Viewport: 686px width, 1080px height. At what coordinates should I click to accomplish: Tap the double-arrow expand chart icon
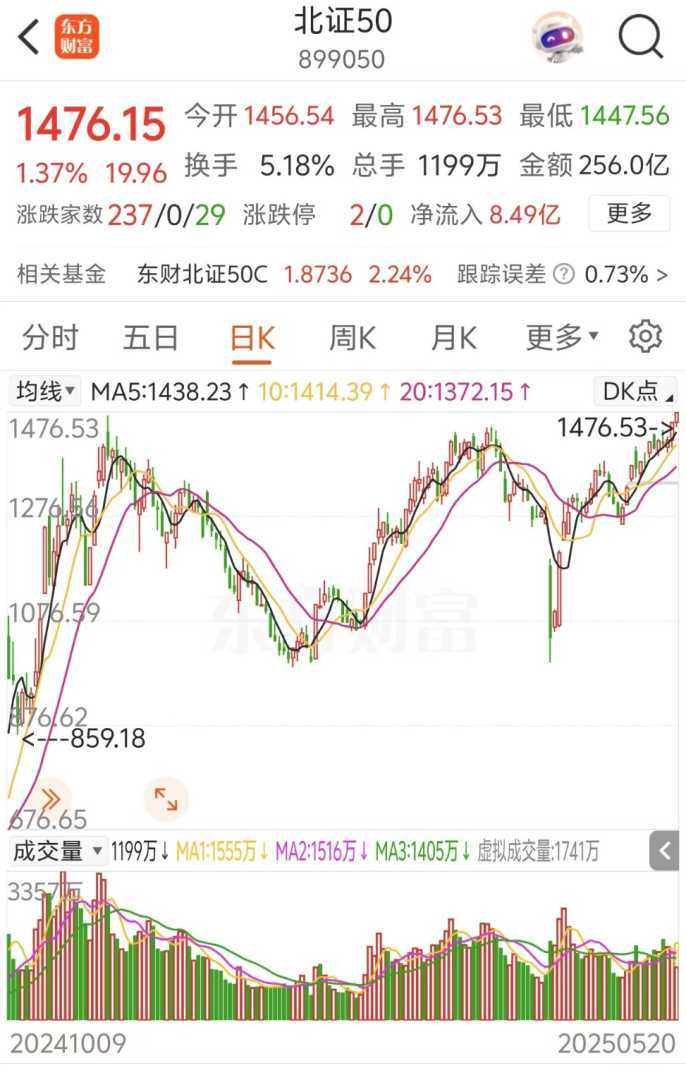click(x=50, y=798)
